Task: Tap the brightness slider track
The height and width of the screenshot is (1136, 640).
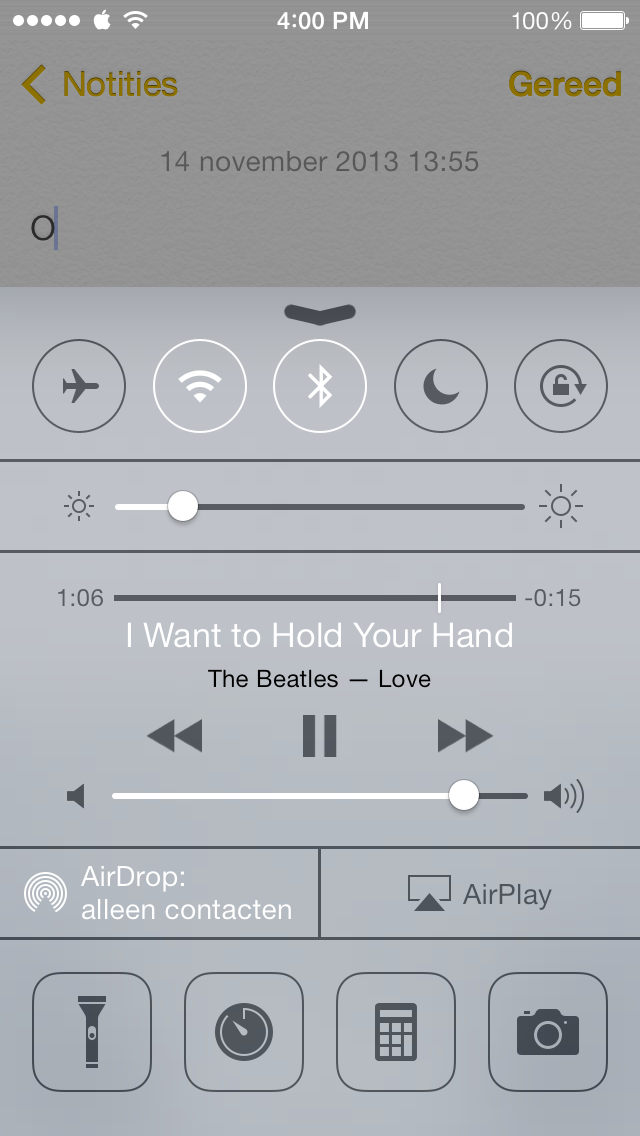Action: point(320,506)
